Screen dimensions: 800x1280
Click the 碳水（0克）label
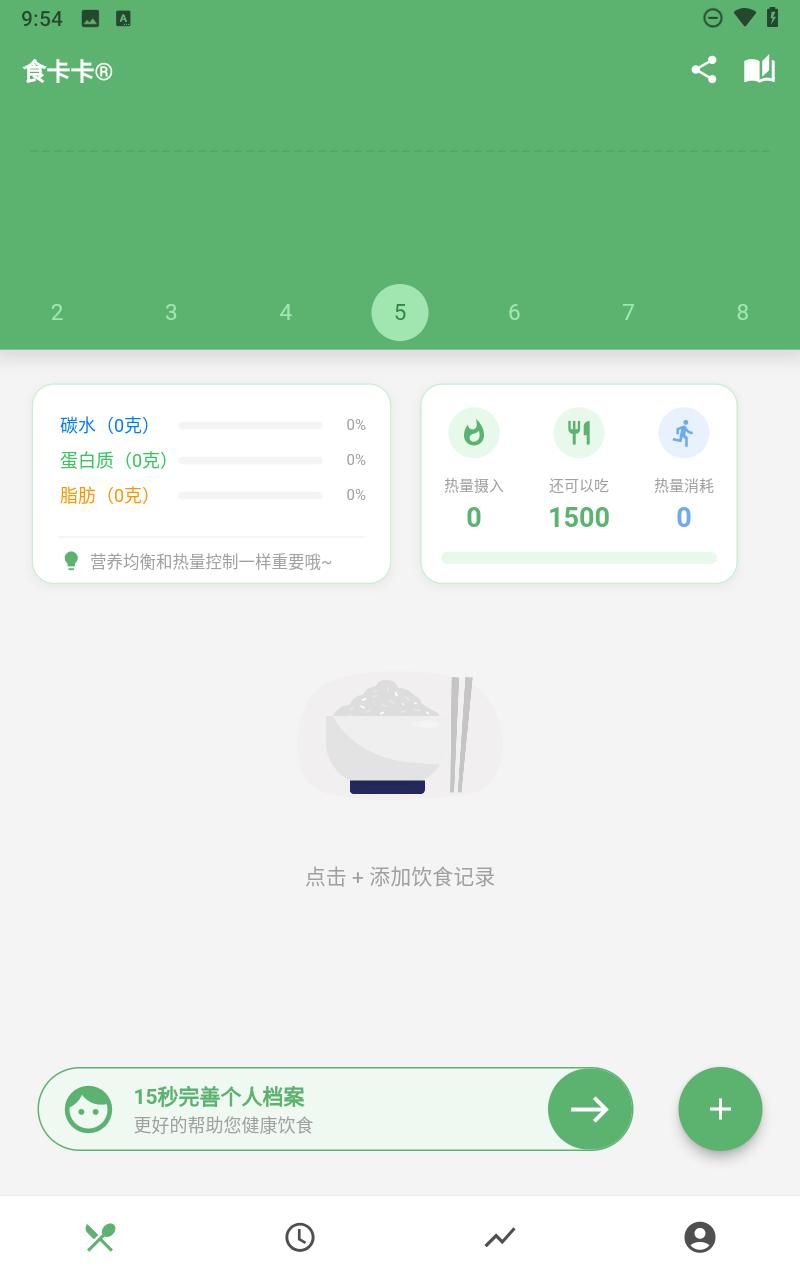pyautogui.click(x=106, y=425)
